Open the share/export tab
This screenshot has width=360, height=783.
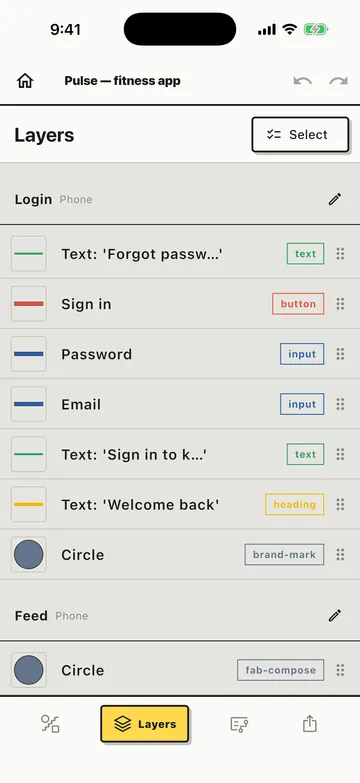pyautogui.click(x=310, y=724)
